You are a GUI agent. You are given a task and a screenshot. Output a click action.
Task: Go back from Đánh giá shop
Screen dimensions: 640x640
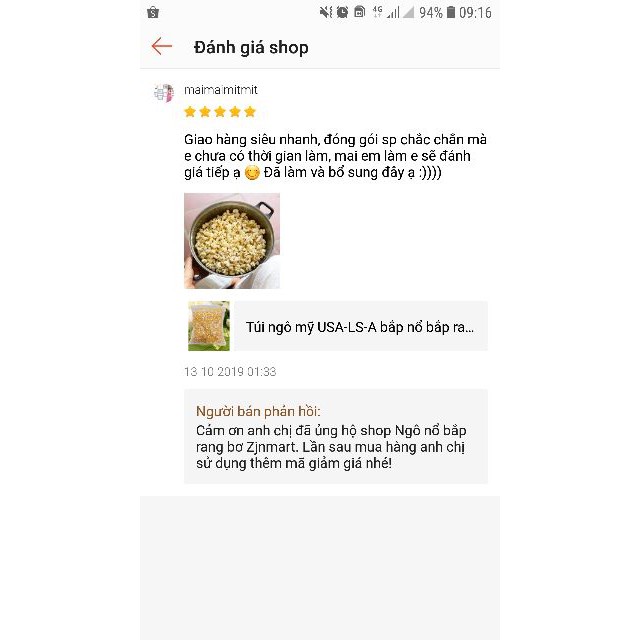[162, 47]
